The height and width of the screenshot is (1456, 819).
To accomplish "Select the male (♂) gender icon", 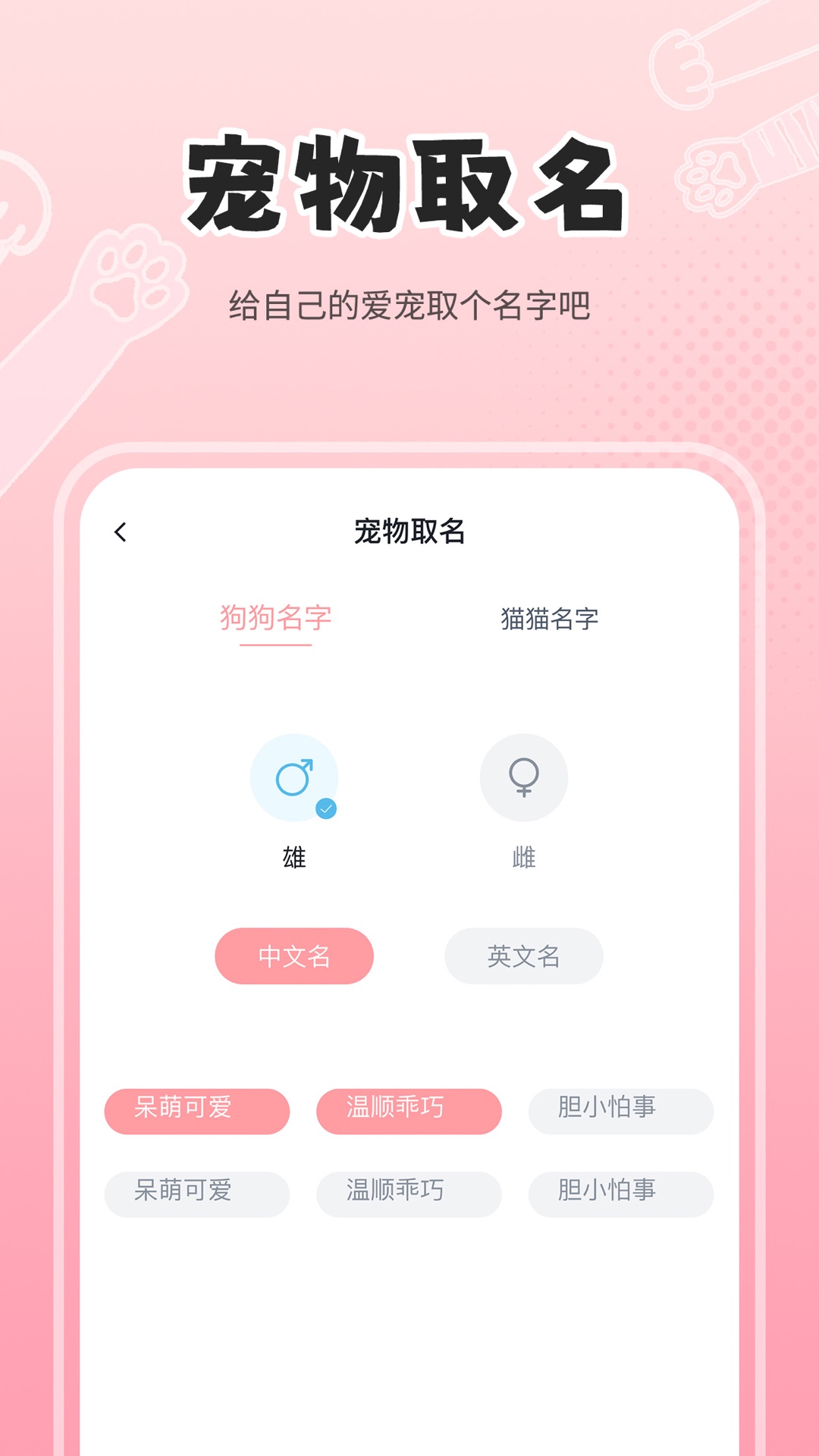I will 294,778.
